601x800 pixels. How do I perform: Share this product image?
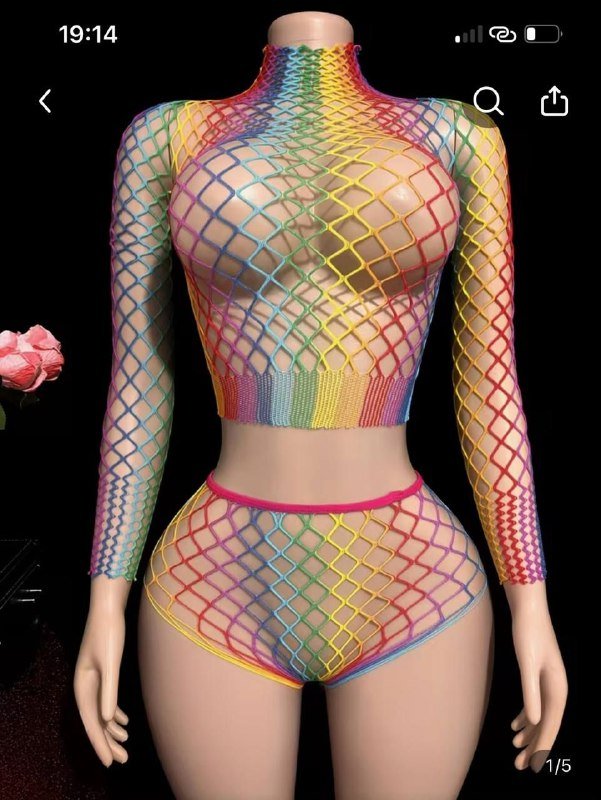coord(554,101)
